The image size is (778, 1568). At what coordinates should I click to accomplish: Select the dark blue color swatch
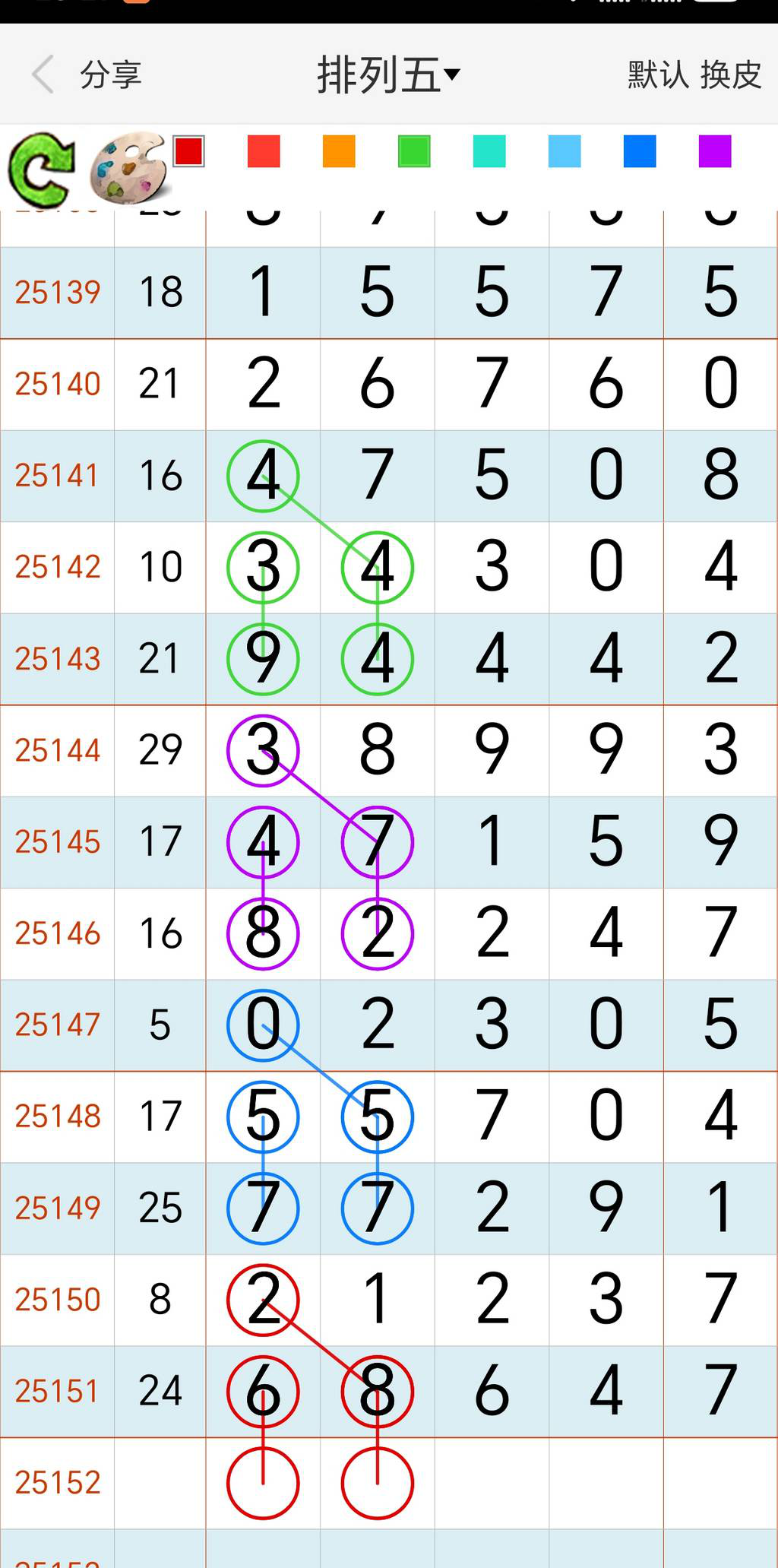[640, 151]
